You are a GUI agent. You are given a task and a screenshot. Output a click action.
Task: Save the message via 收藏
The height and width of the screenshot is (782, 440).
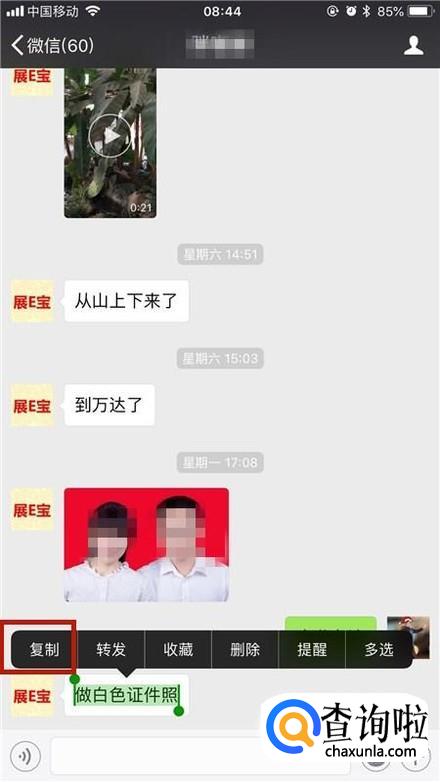[178, 649]
